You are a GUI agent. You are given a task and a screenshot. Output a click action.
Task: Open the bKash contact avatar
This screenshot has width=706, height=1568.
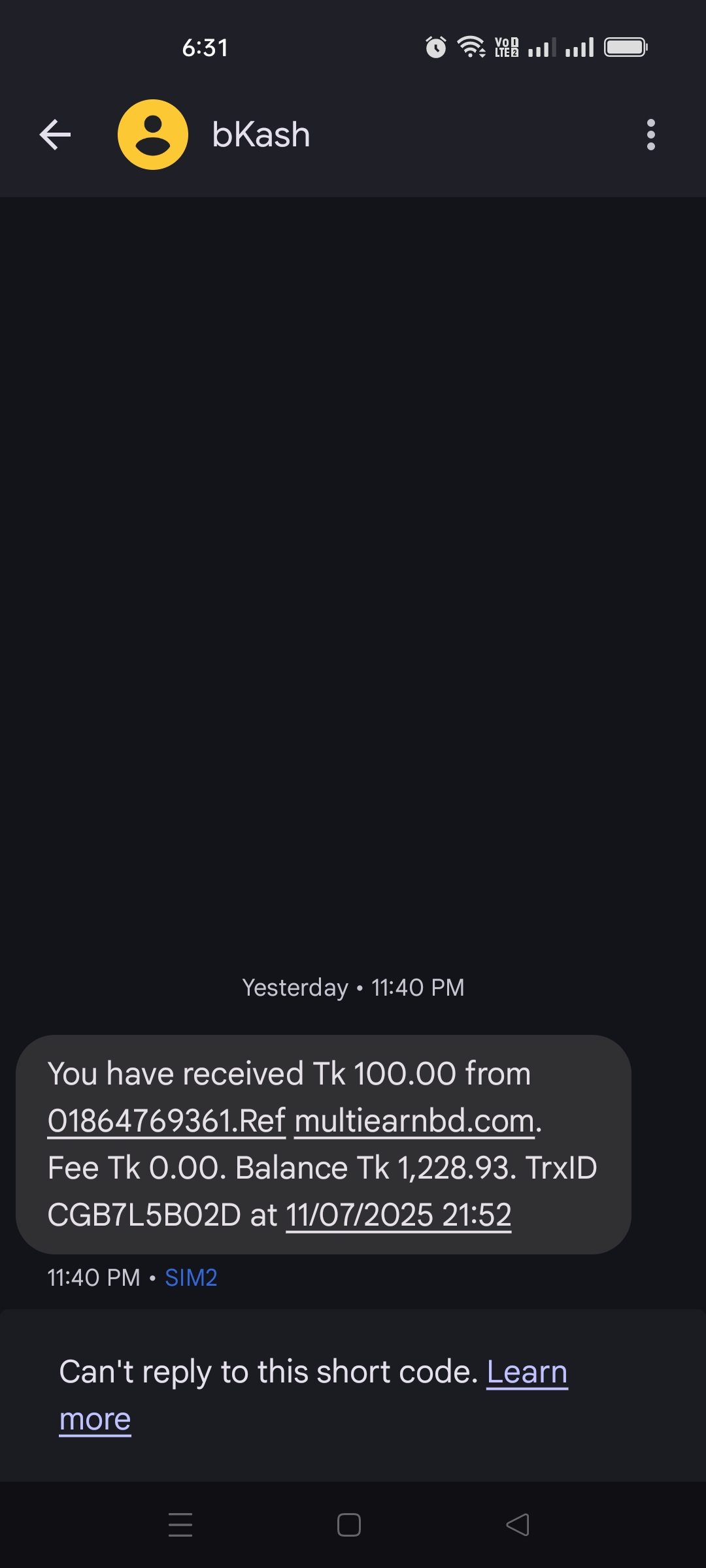coord(153,135)
